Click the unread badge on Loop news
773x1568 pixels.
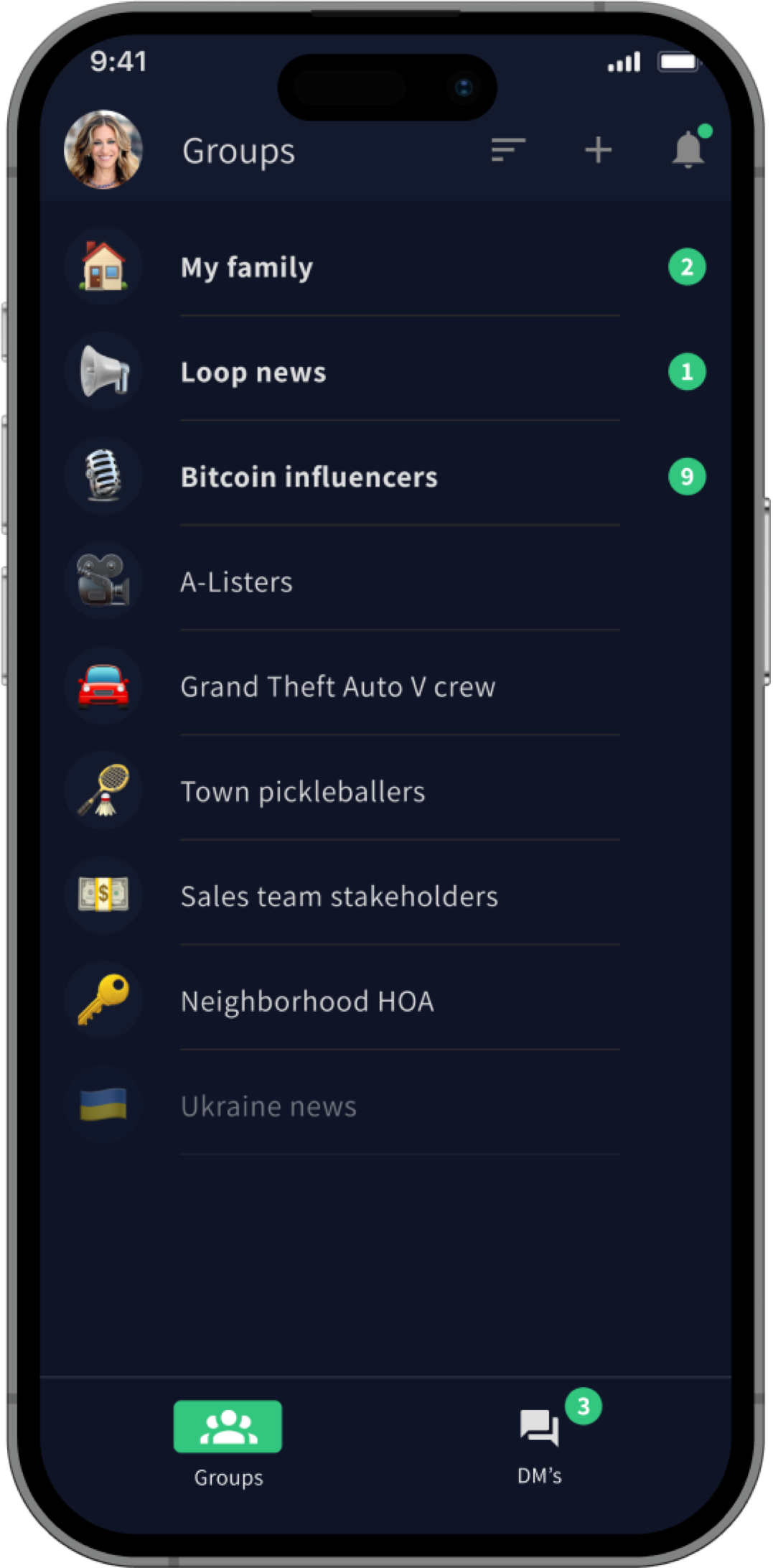pyautogui.click(x=687, y=370)
